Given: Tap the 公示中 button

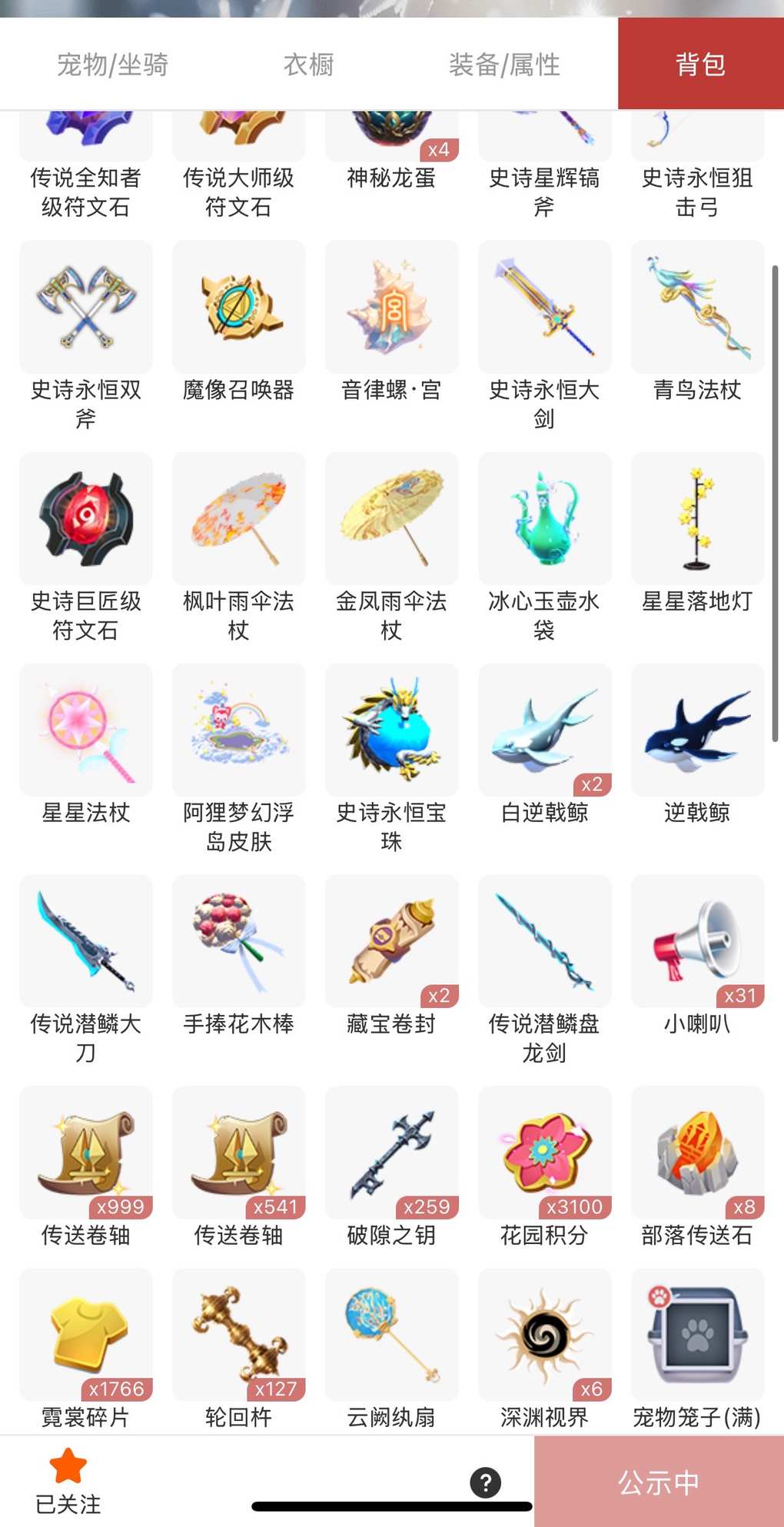Looking at the screenshot, I should 659,1482.
